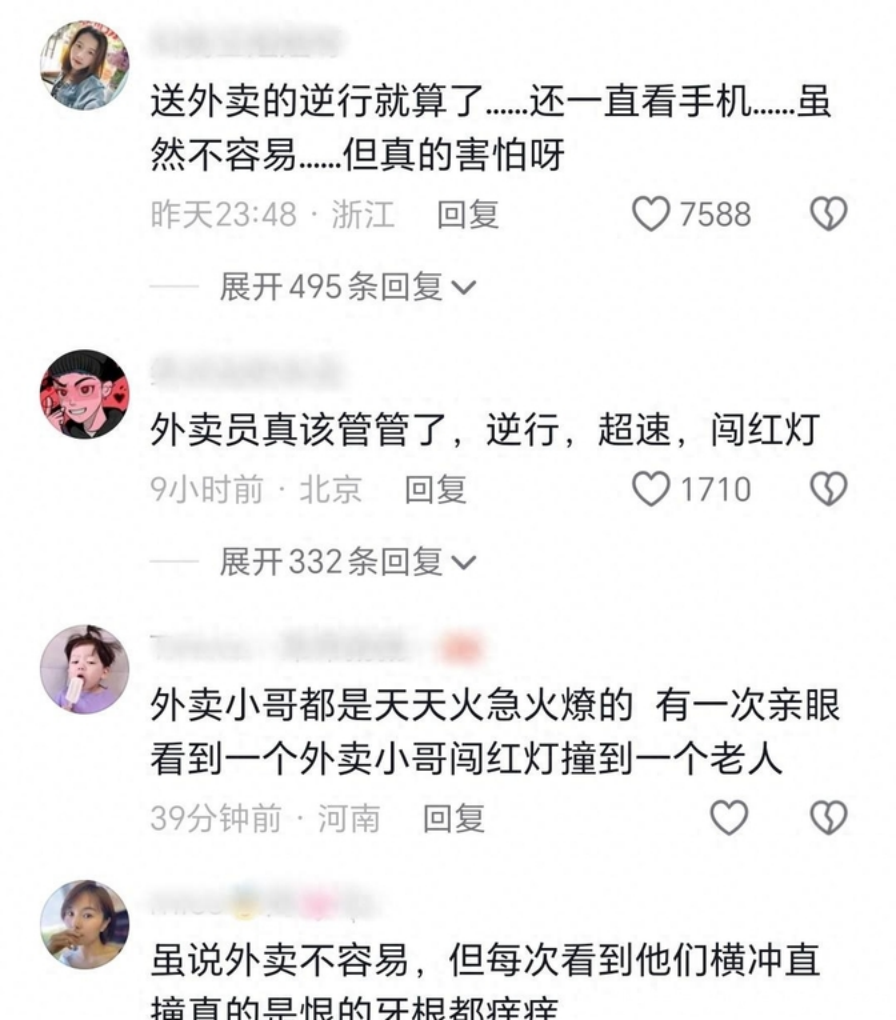Screen dimensions: 896x1020
Task: Reply to the 浙江 comment
Action: pyautogui.click(x=467, y=214)
